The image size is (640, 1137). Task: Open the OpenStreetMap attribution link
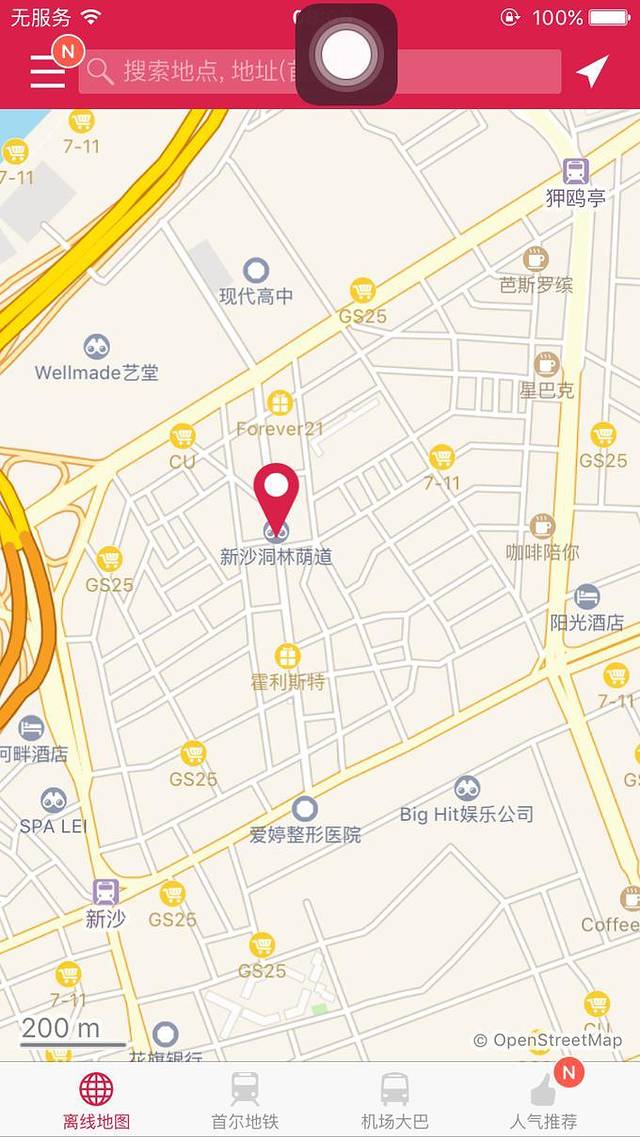click(x=548, y=1040)
